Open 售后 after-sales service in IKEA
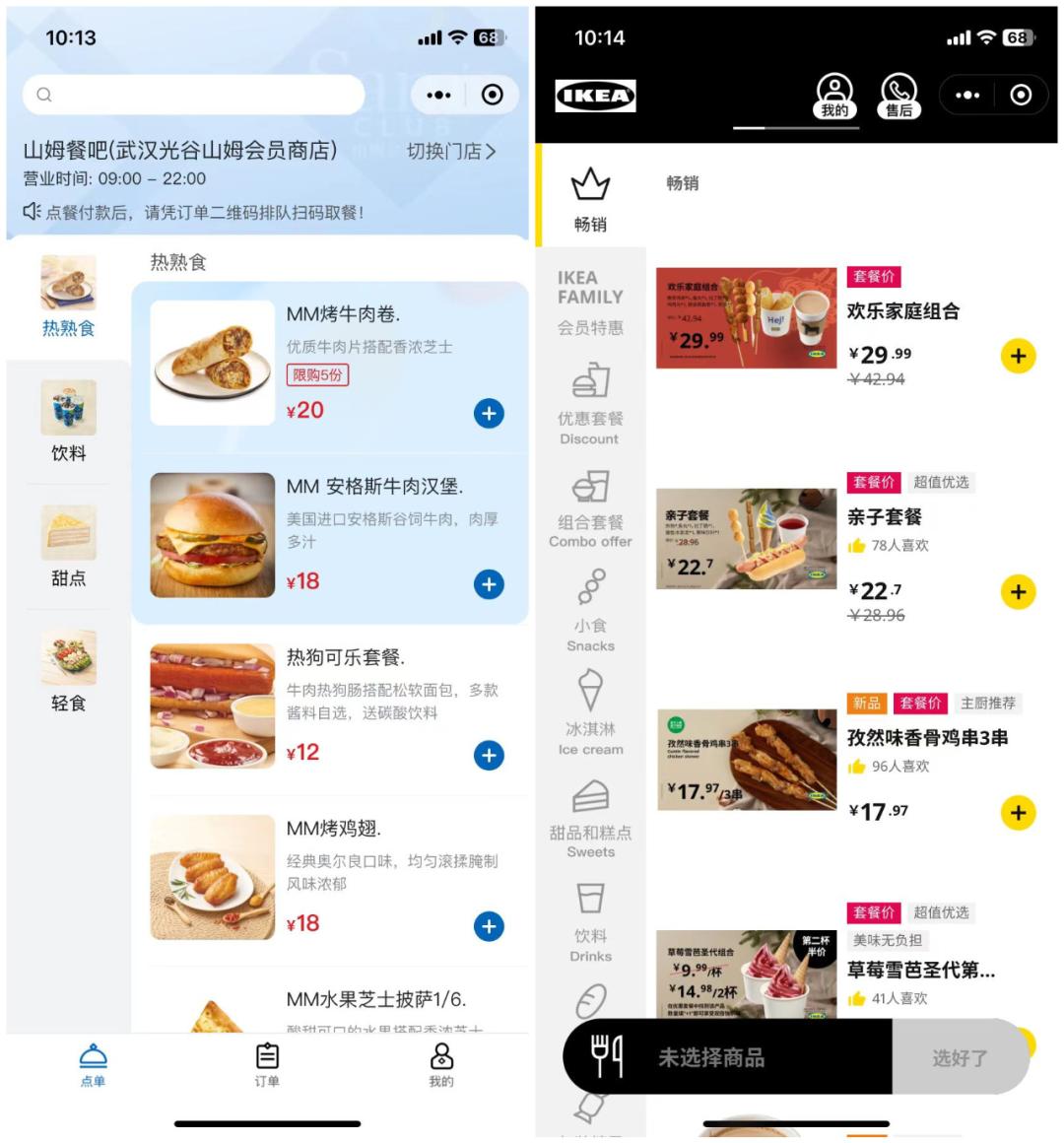 click(x=898, y=96)
